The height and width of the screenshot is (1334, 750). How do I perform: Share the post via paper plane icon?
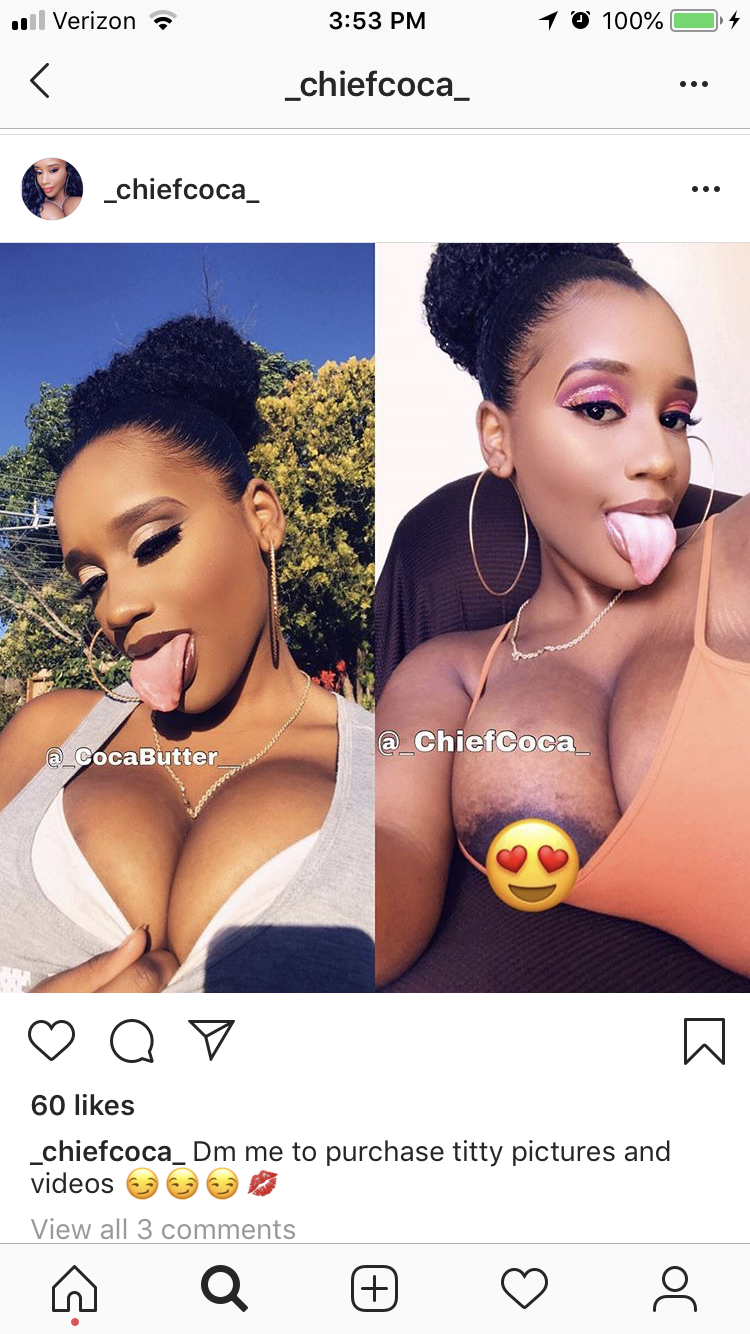[x=211, y=1040]
